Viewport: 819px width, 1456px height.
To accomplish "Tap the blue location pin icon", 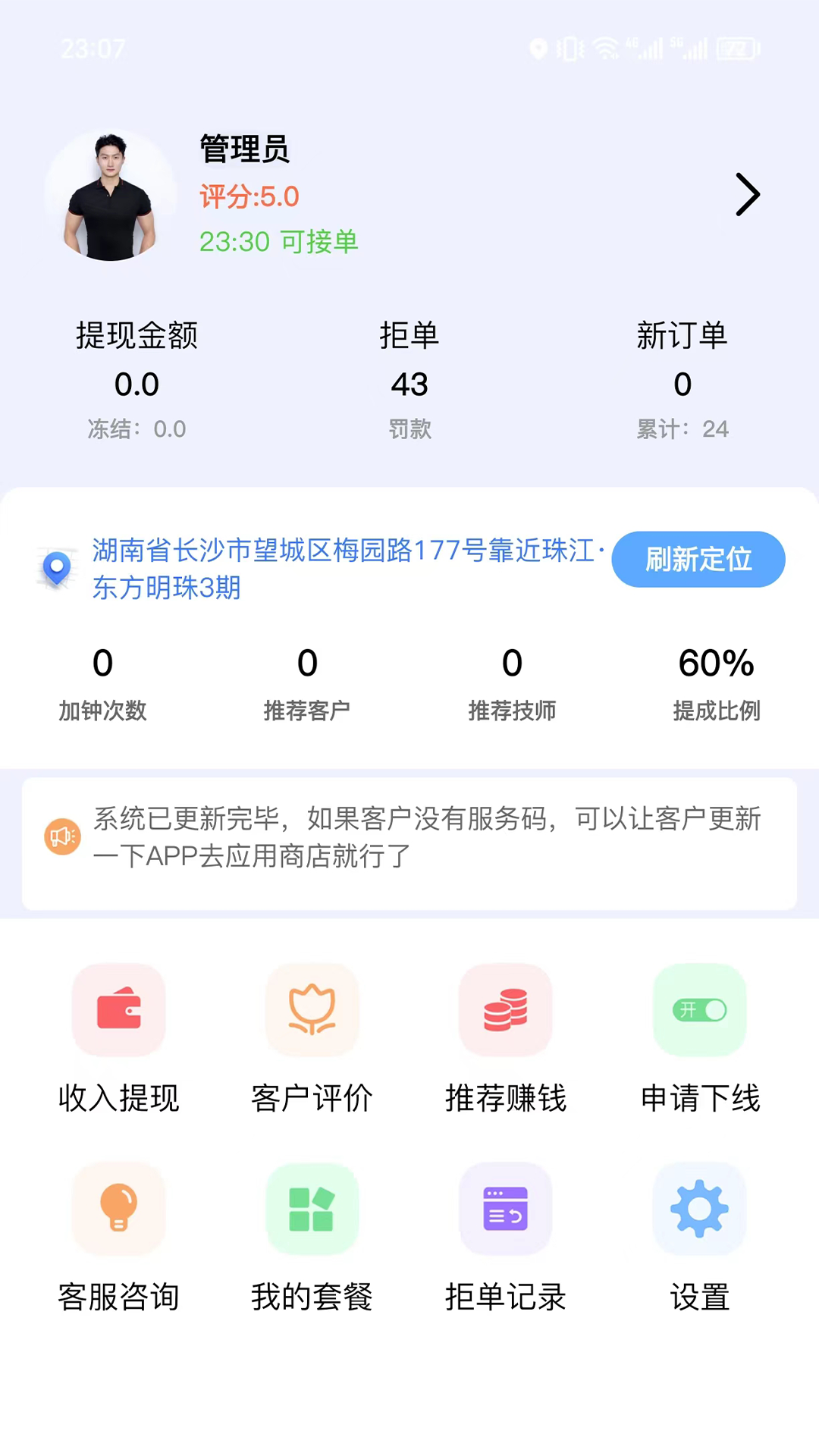I will click(x=56, y=567).
